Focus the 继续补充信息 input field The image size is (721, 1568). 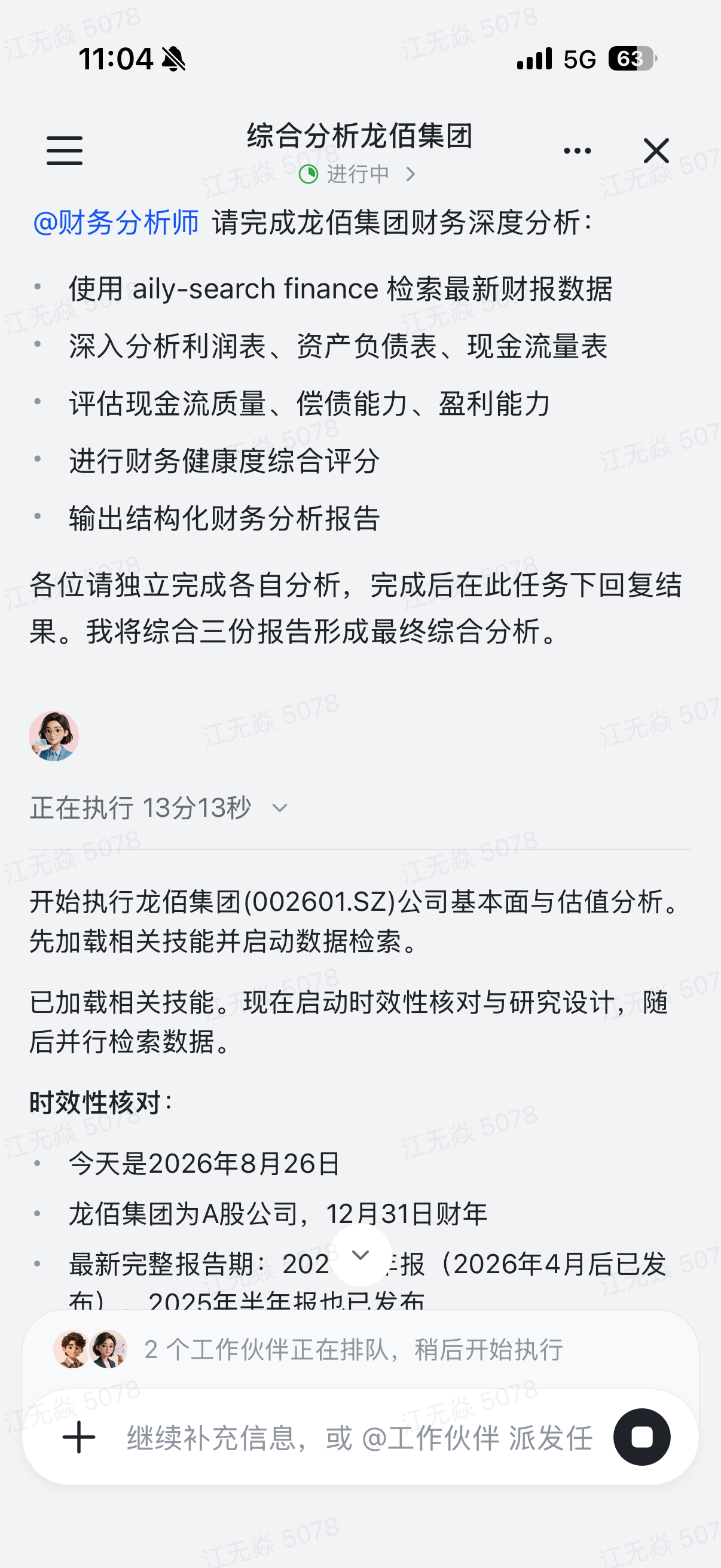[359, 1438]
